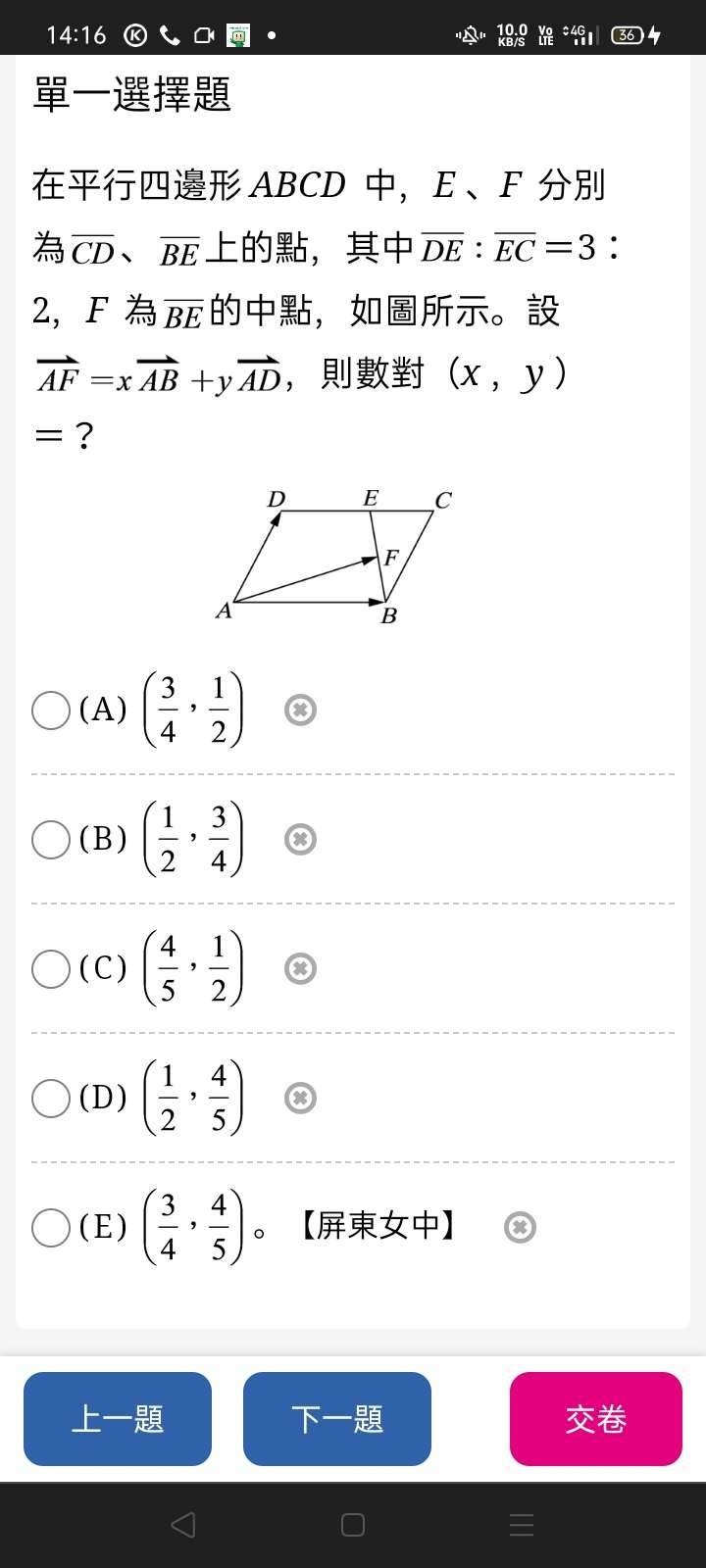Pick answer option (C)

point(51,969)
